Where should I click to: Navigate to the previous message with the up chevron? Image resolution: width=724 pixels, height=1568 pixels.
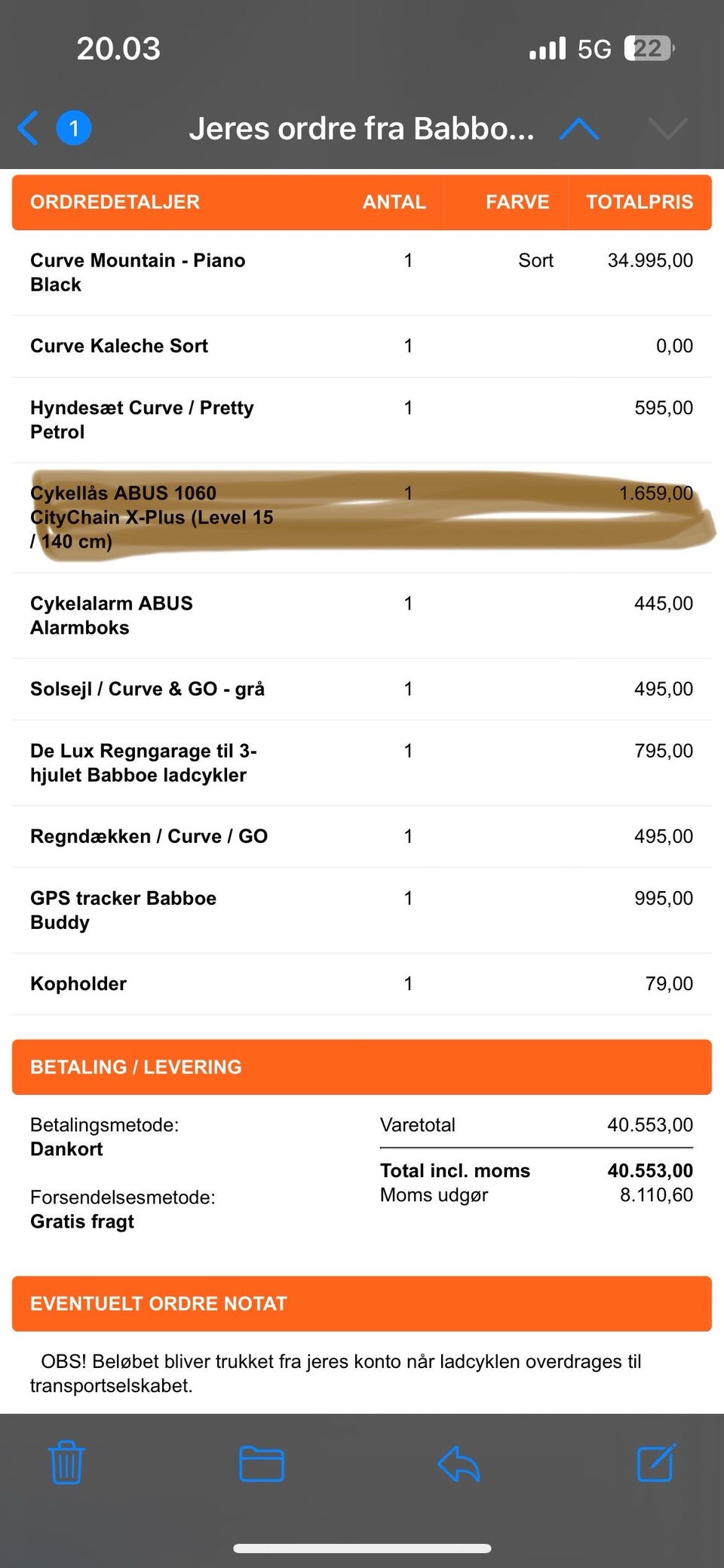pos(578,128)
